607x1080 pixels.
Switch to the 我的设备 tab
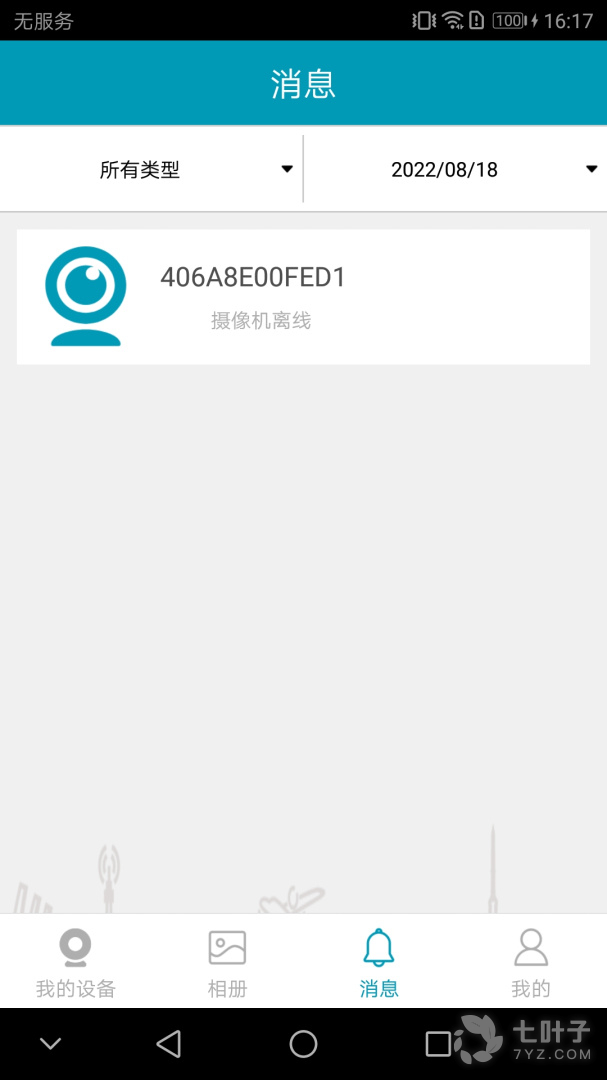tap(76, 962)
